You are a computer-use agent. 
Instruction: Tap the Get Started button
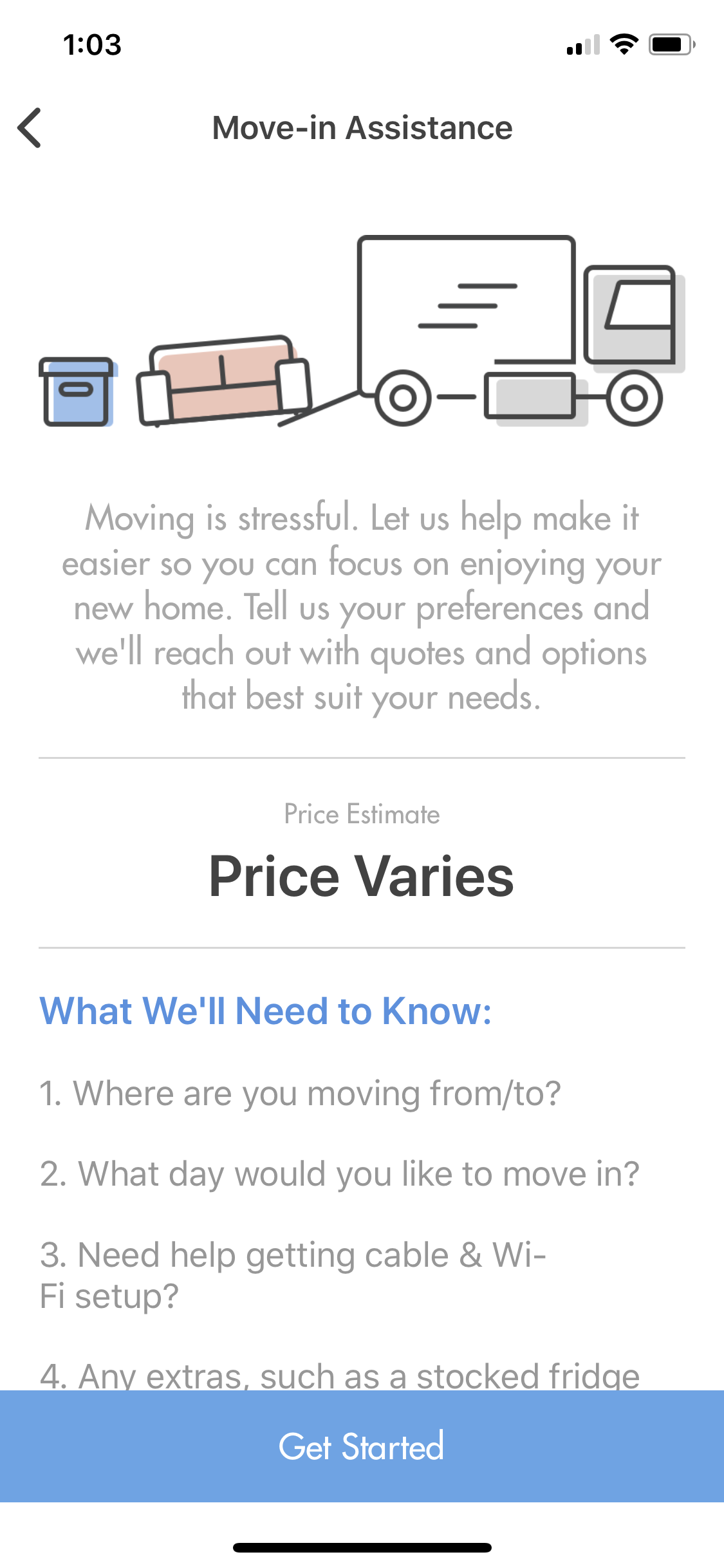point(362,1446)
